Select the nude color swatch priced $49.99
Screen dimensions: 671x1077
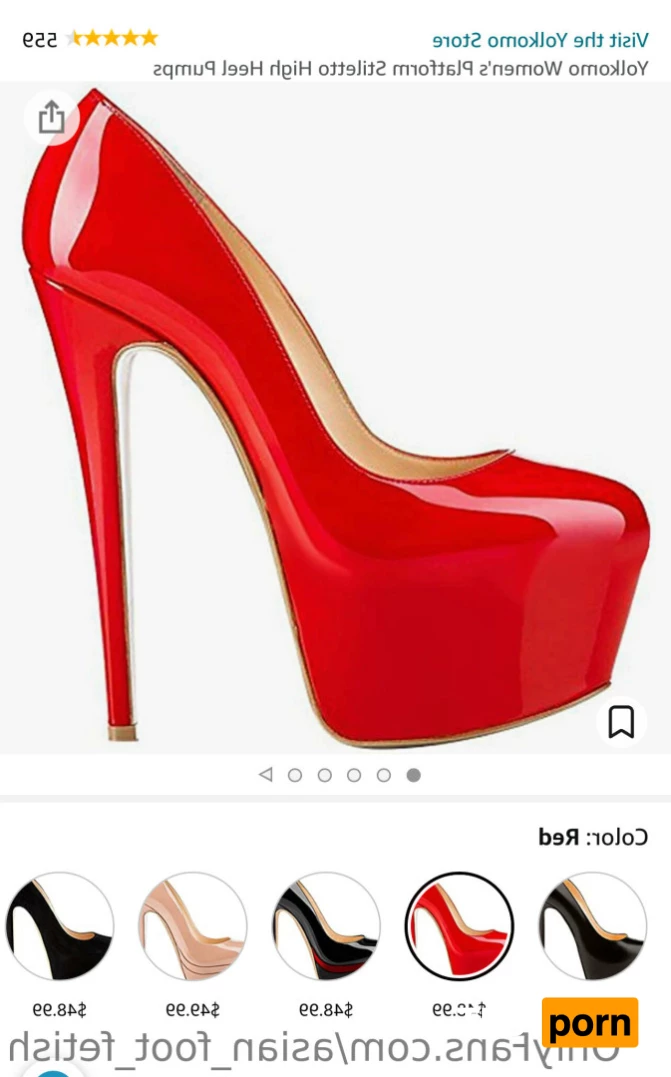tap(193, 926)
